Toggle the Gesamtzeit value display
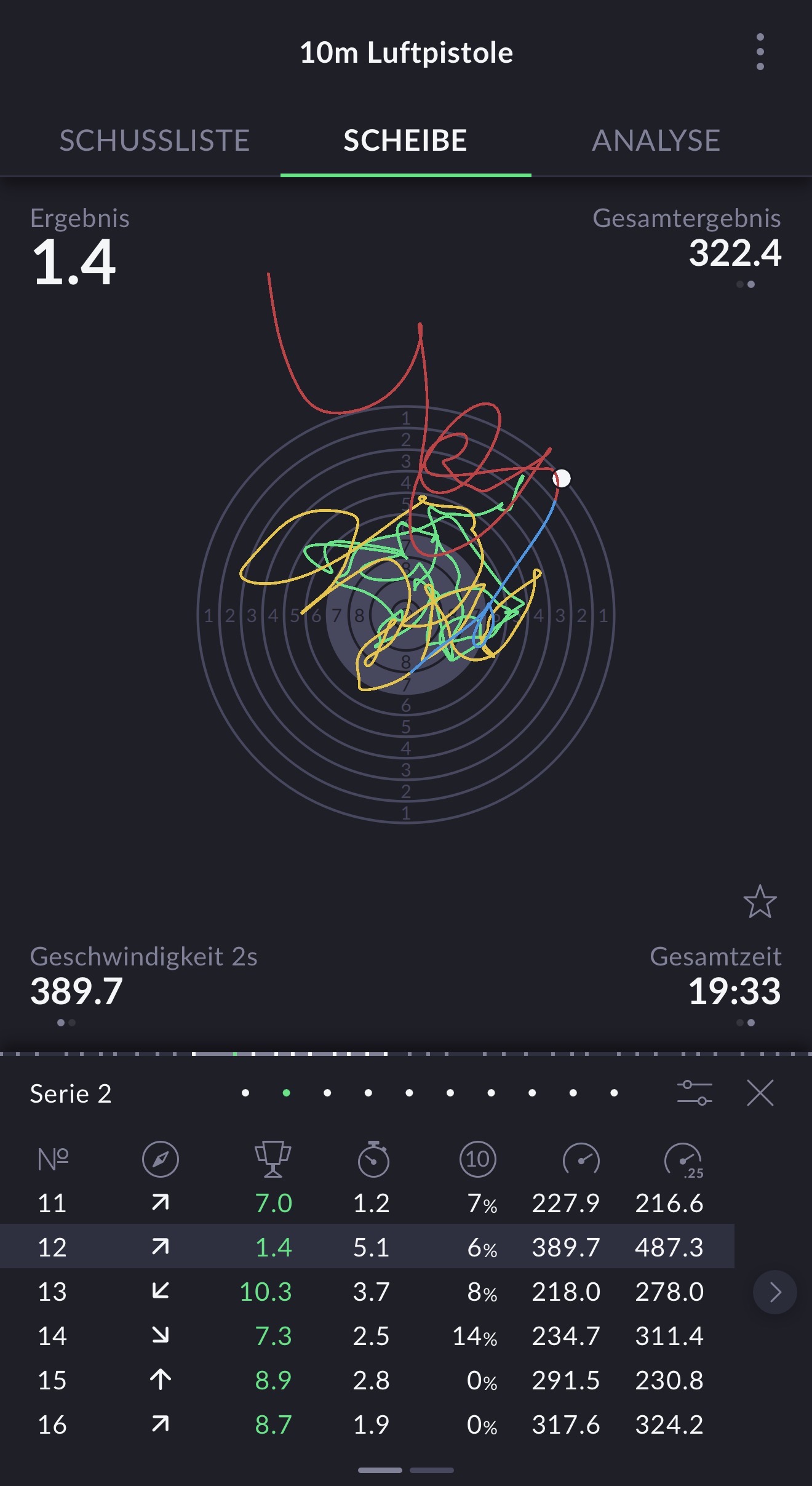Screen dimensions: 812x1486 (x=734, y=991)
